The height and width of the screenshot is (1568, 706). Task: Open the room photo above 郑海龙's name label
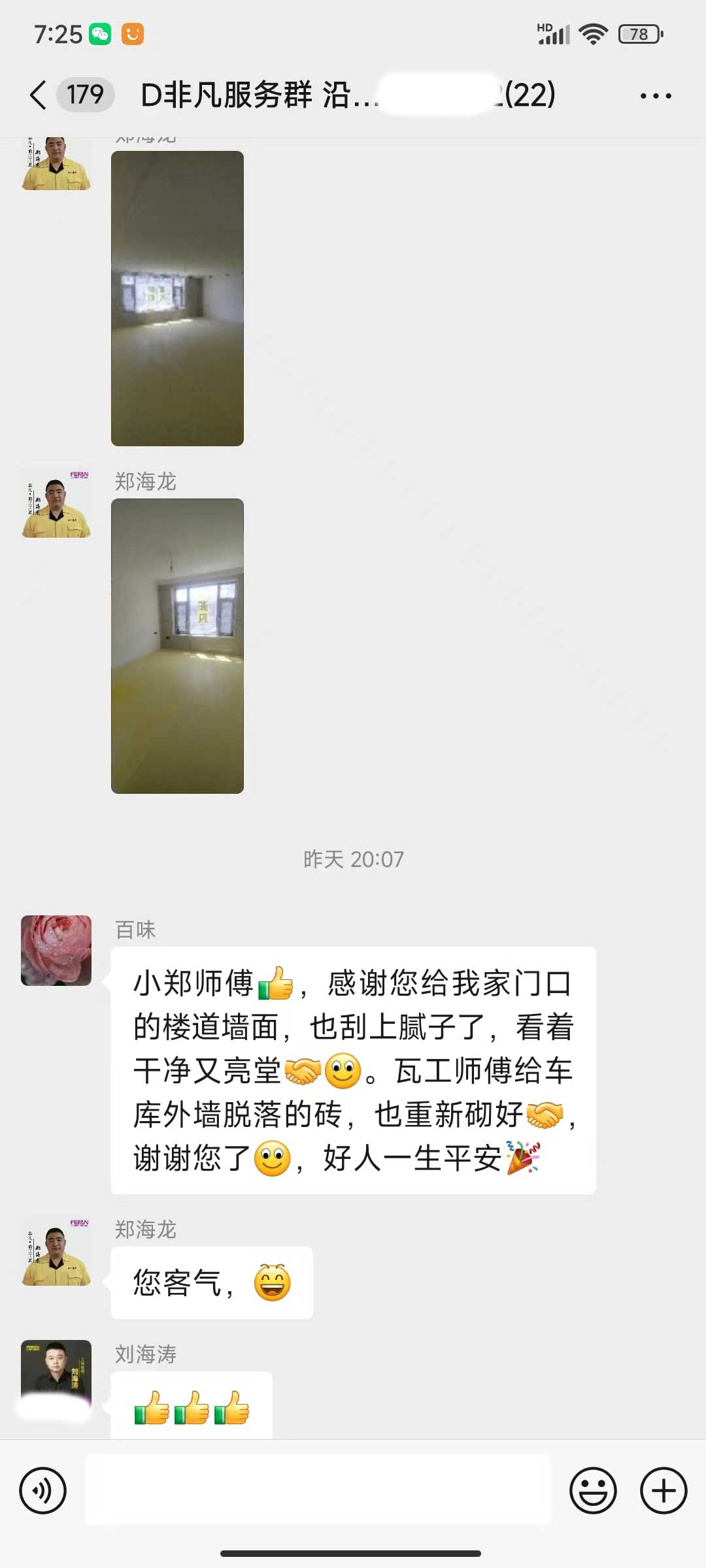pyautogui.click(x=177, y=299)
